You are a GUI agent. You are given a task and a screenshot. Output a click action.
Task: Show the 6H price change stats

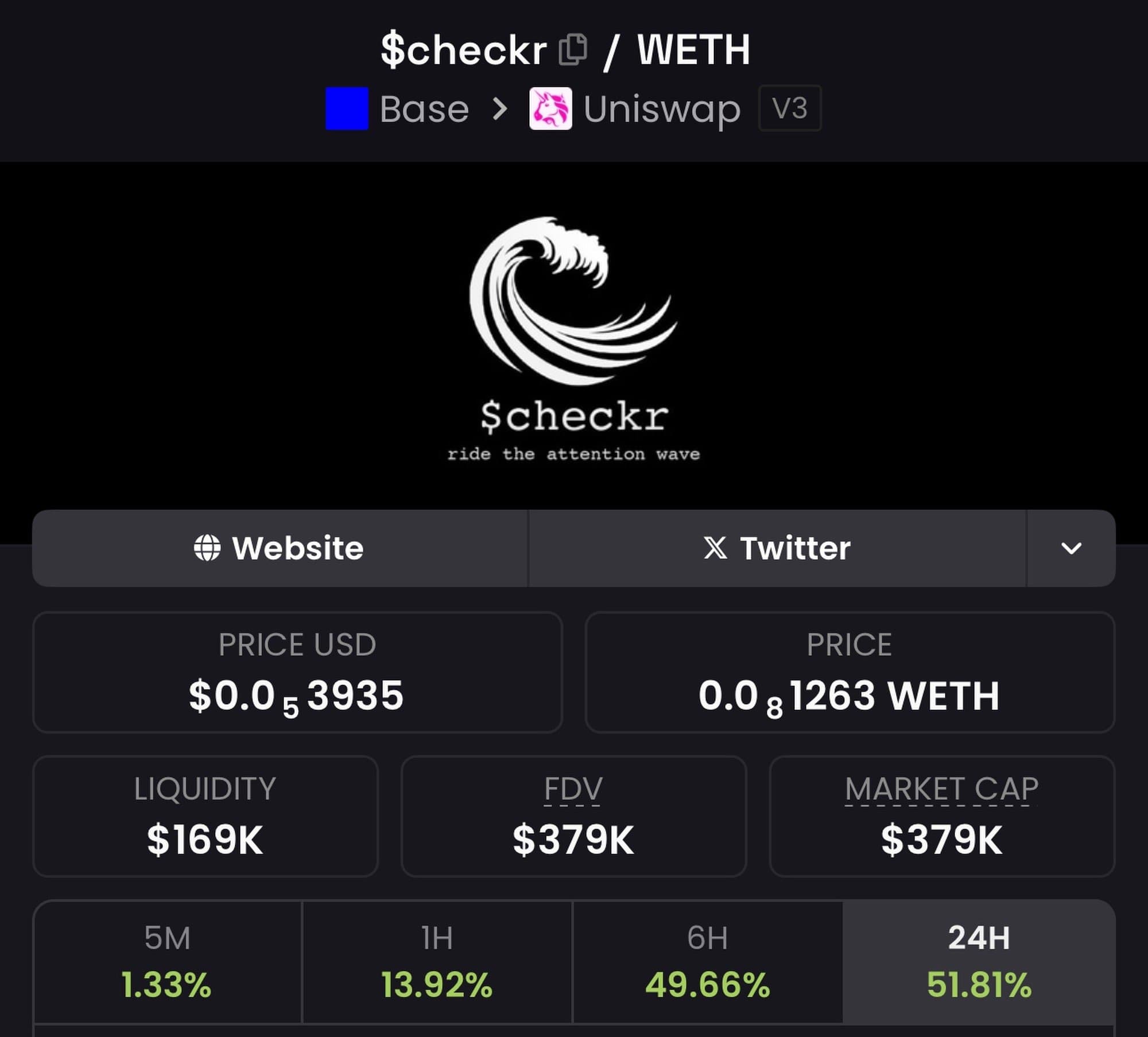click(x=707, y=962)
